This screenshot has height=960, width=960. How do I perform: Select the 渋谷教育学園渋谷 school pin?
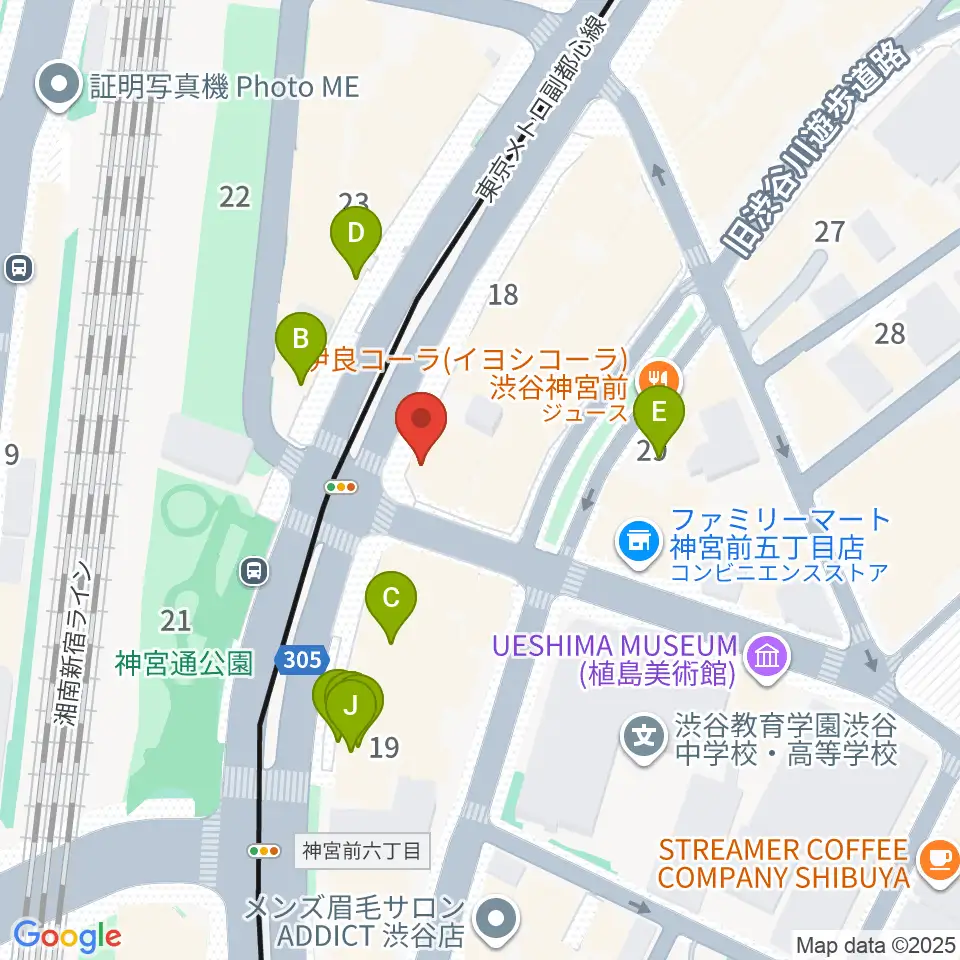coord(644,738)
